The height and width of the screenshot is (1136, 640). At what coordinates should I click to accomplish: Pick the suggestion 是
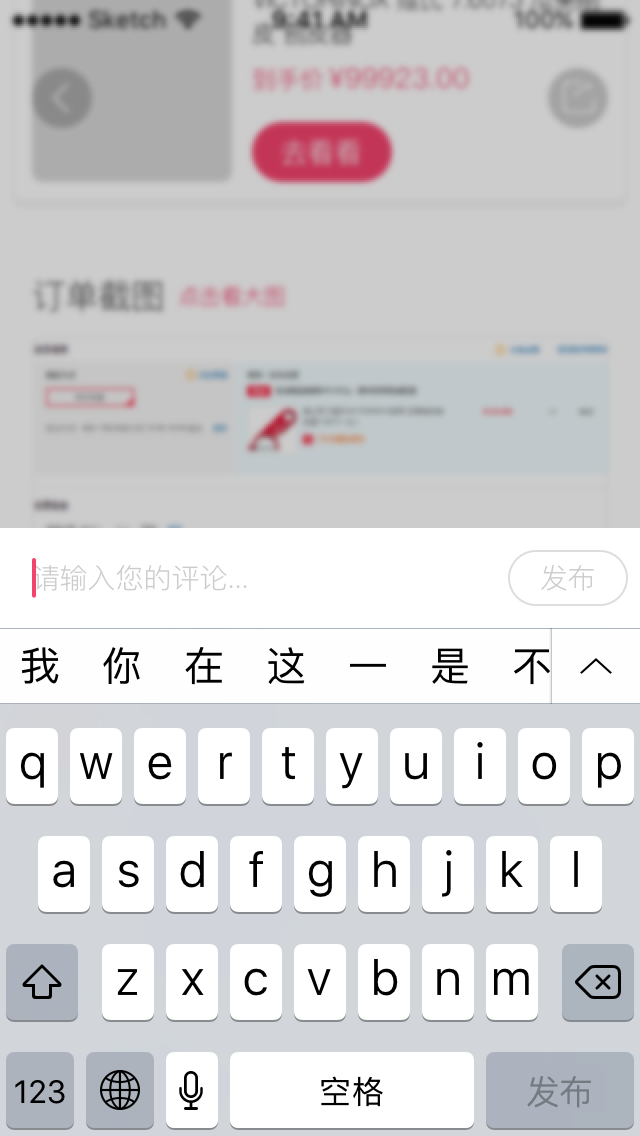(450, 666)
